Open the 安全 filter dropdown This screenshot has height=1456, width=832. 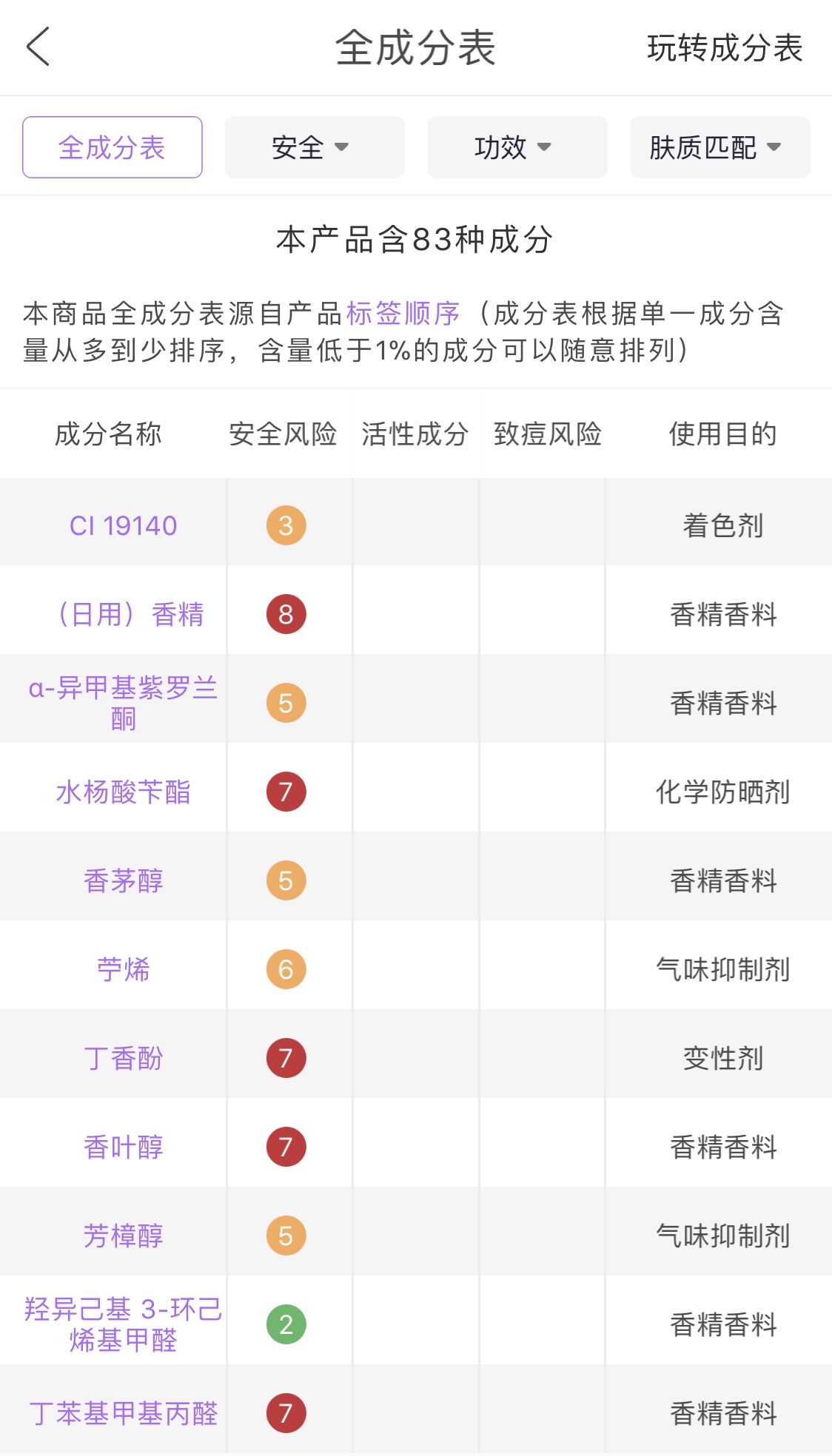pyautogui.click(x=314, y=146)
